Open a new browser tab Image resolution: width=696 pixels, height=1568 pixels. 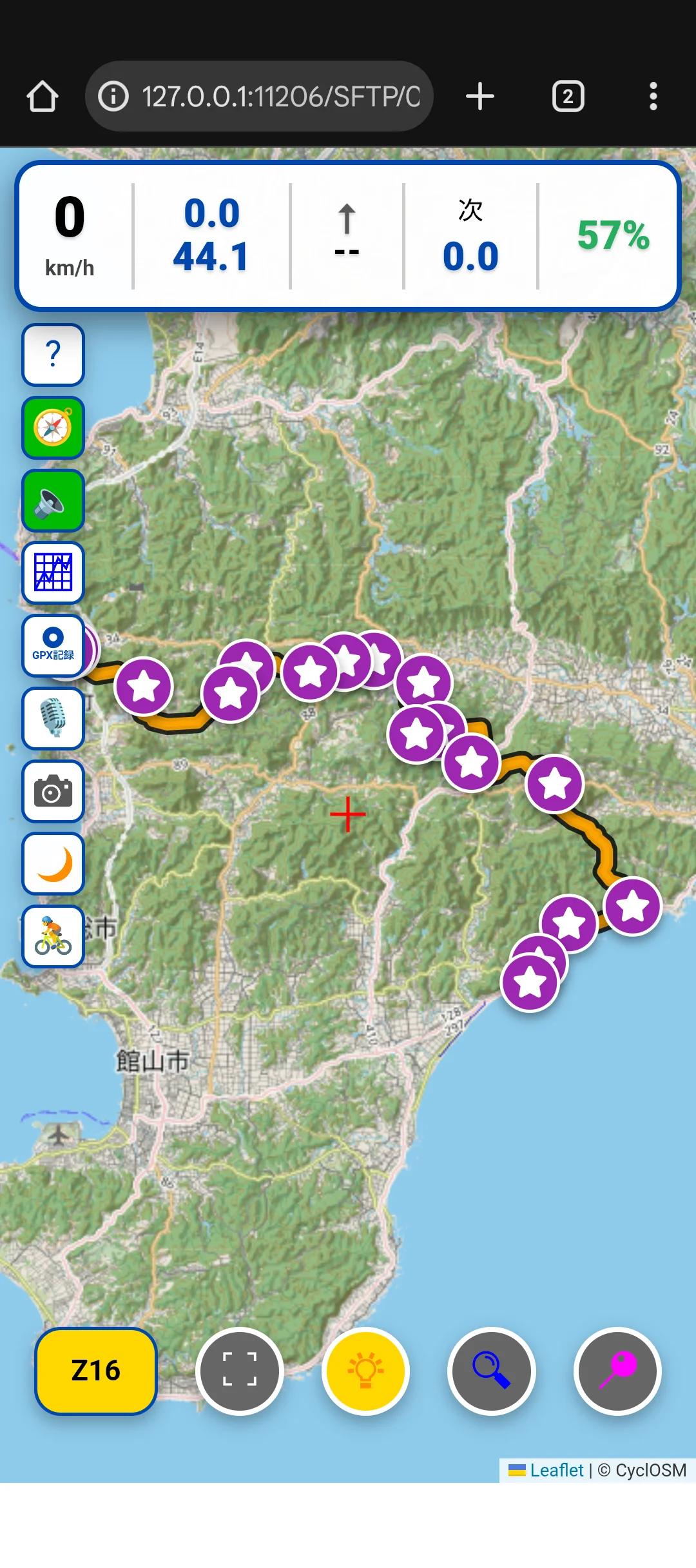coord(479,97)
